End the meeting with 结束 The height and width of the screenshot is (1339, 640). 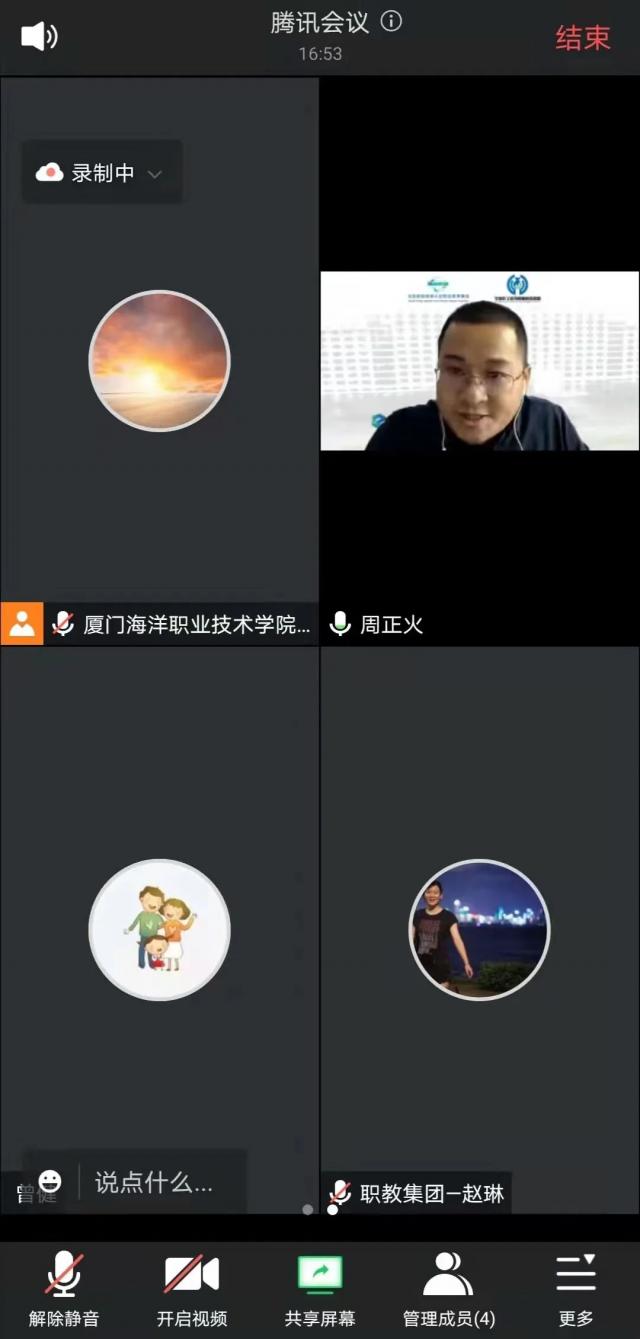click(582, 38)
